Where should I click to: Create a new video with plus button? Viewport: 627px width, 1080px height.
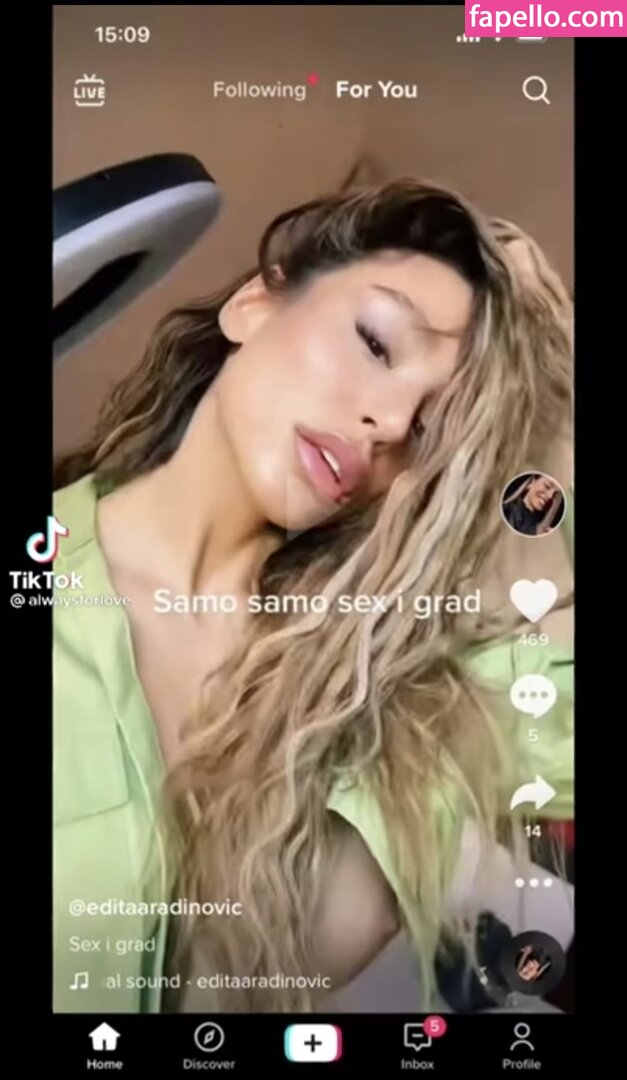[313, 1043]
